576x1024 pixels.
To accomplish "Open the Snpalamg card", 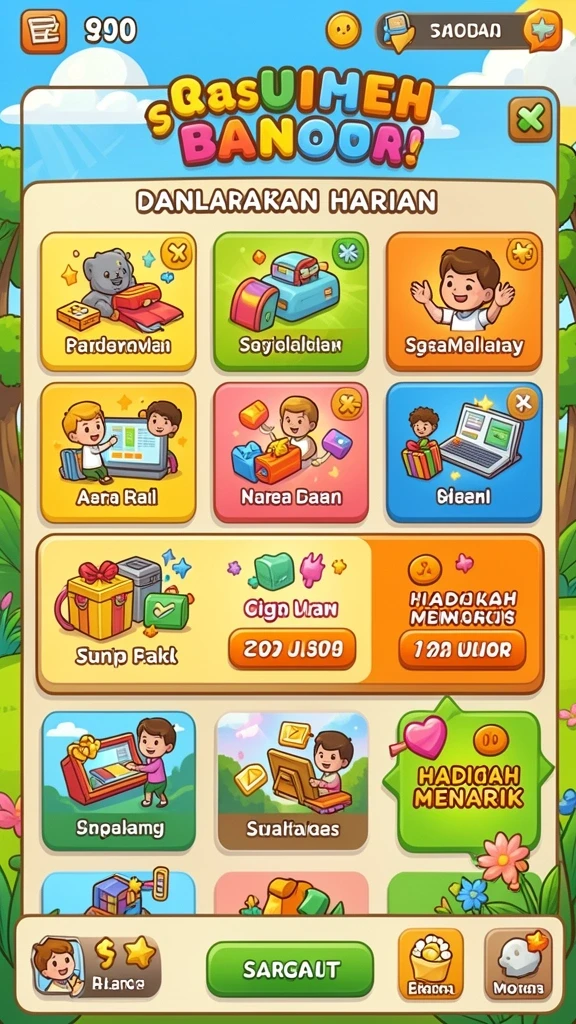I will [119, 780].
